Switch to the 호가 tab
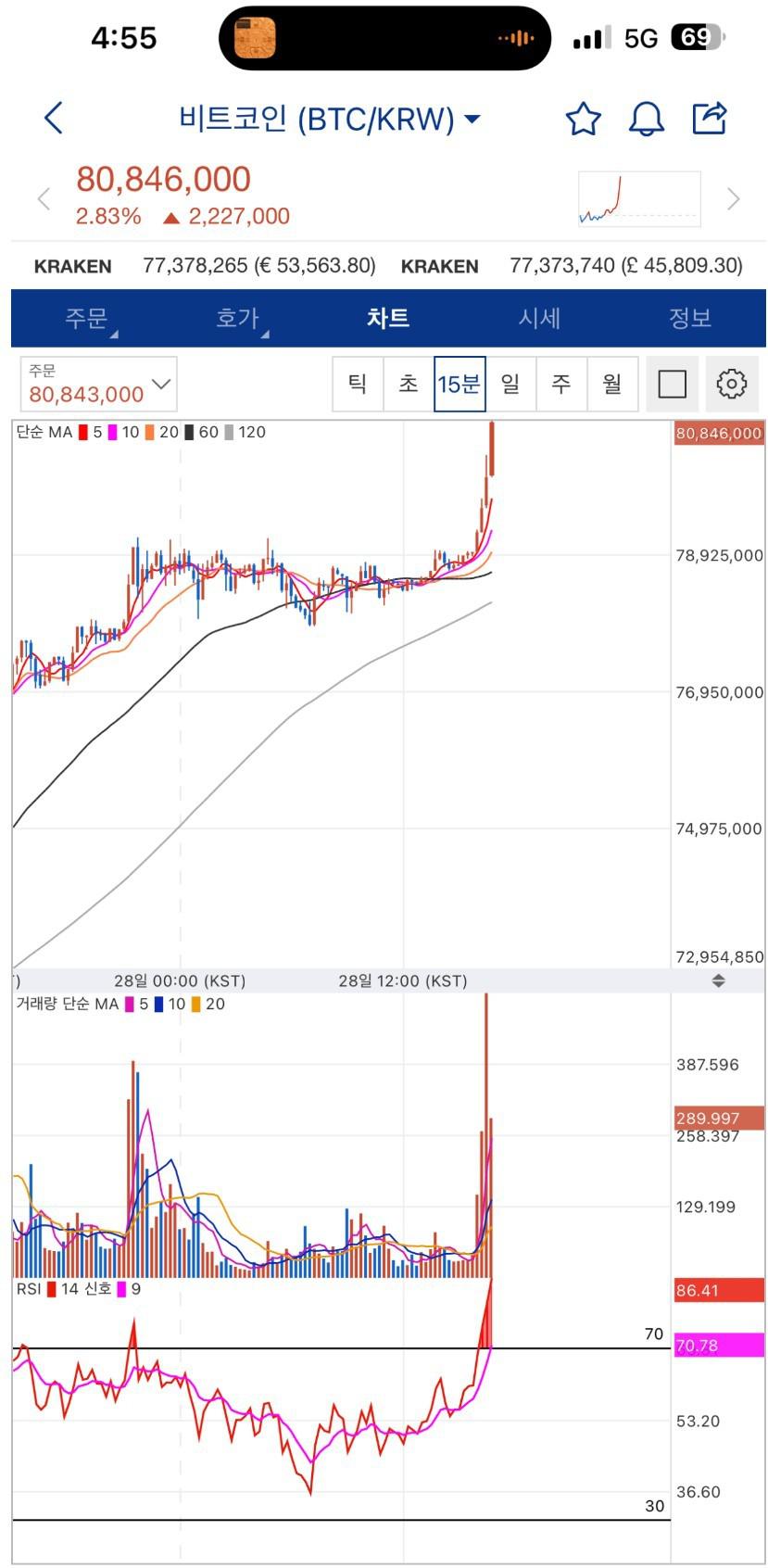768x1568 pixels. (237, 318)
